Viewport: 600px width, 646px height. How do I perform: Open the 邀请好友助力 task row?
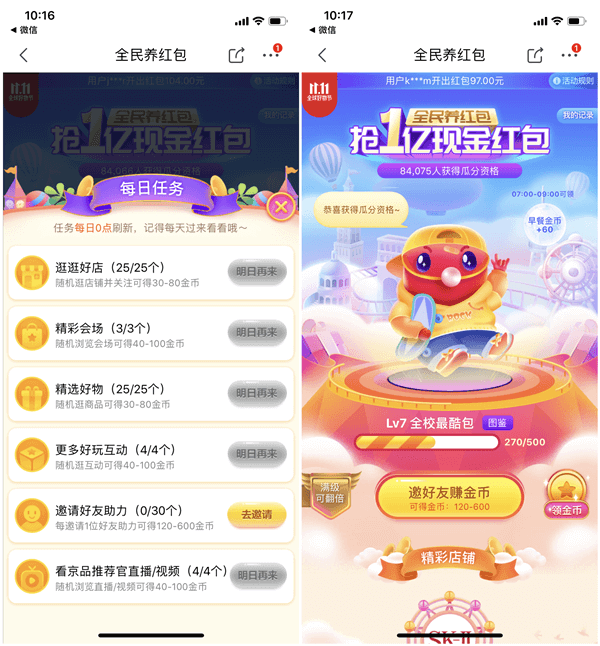(120, 515)
